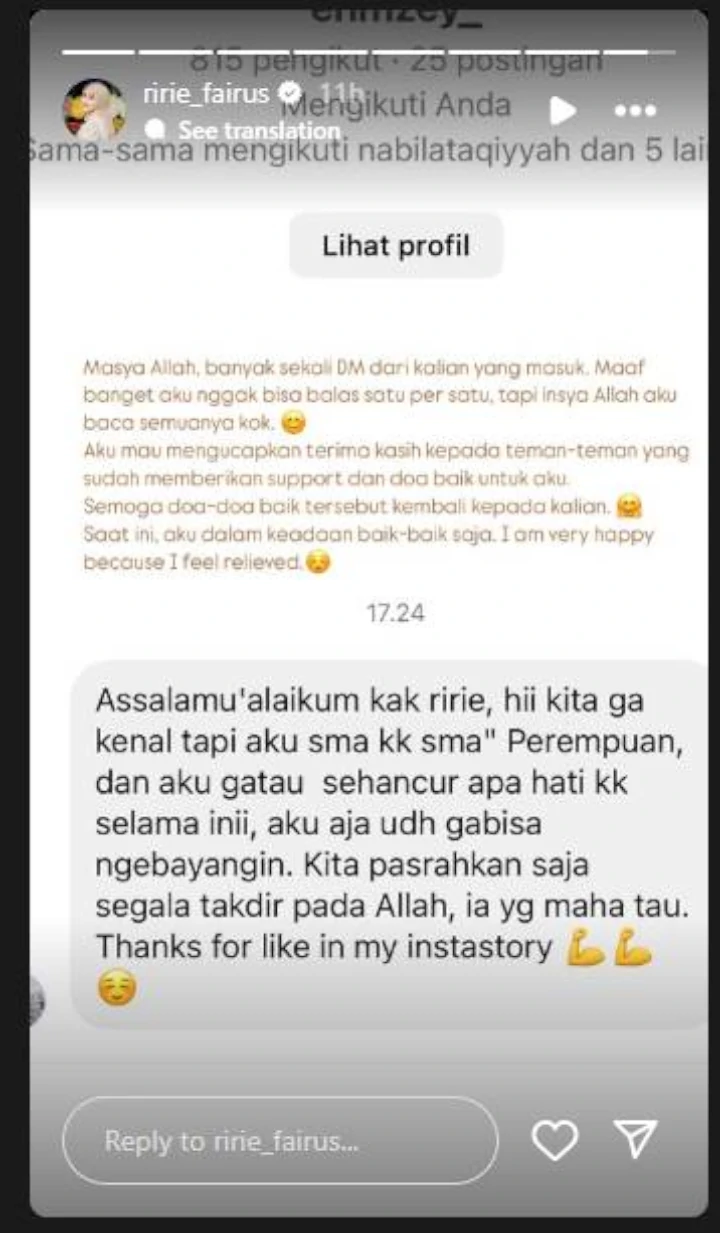Open the three-dot overflow menu
This screenshot has height=1233, width=720.
635,111
